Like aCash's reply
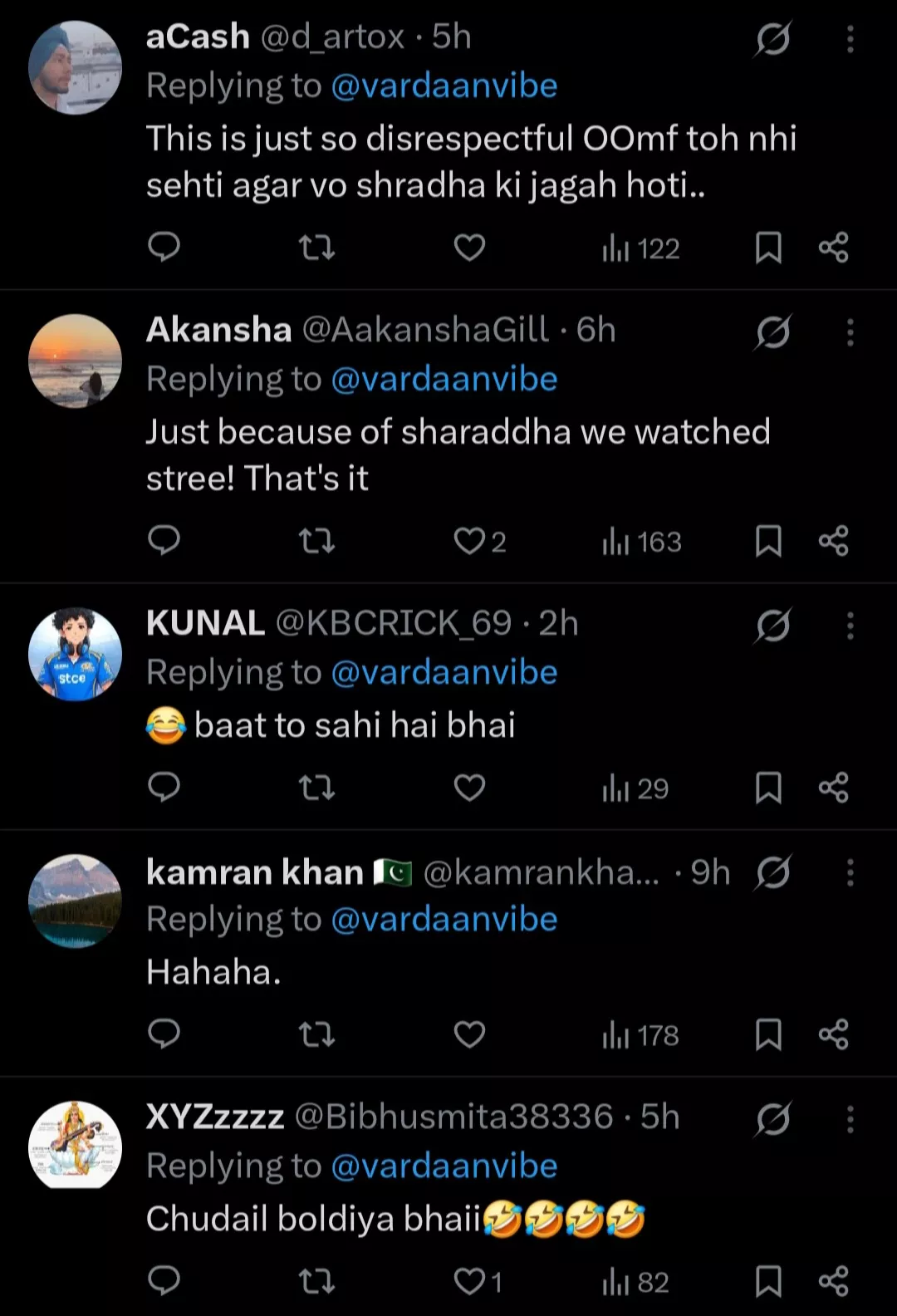 click(x=469, y=248)
